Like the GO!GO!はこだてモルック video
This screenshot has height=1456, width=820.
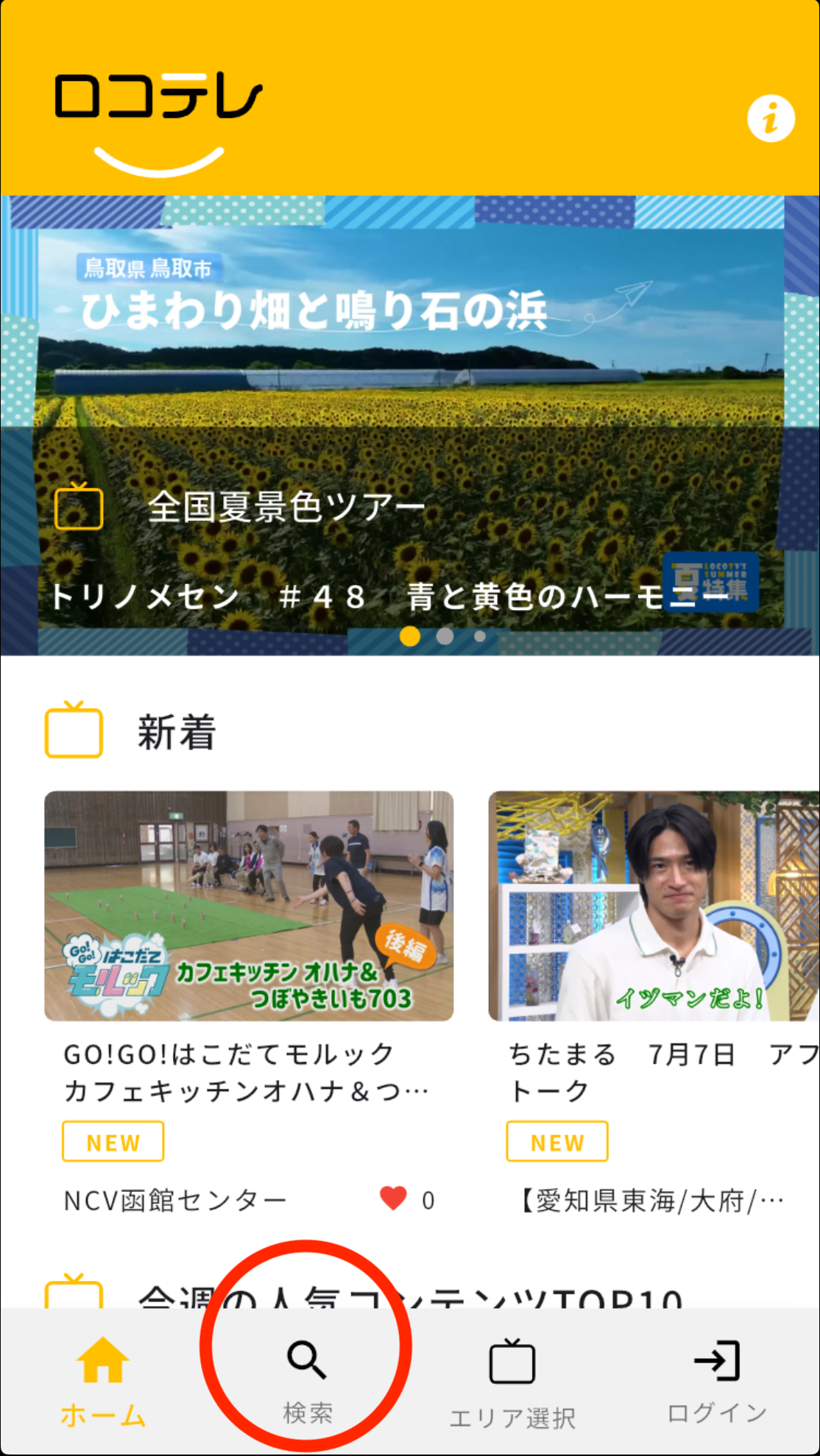click(393, 1198)
